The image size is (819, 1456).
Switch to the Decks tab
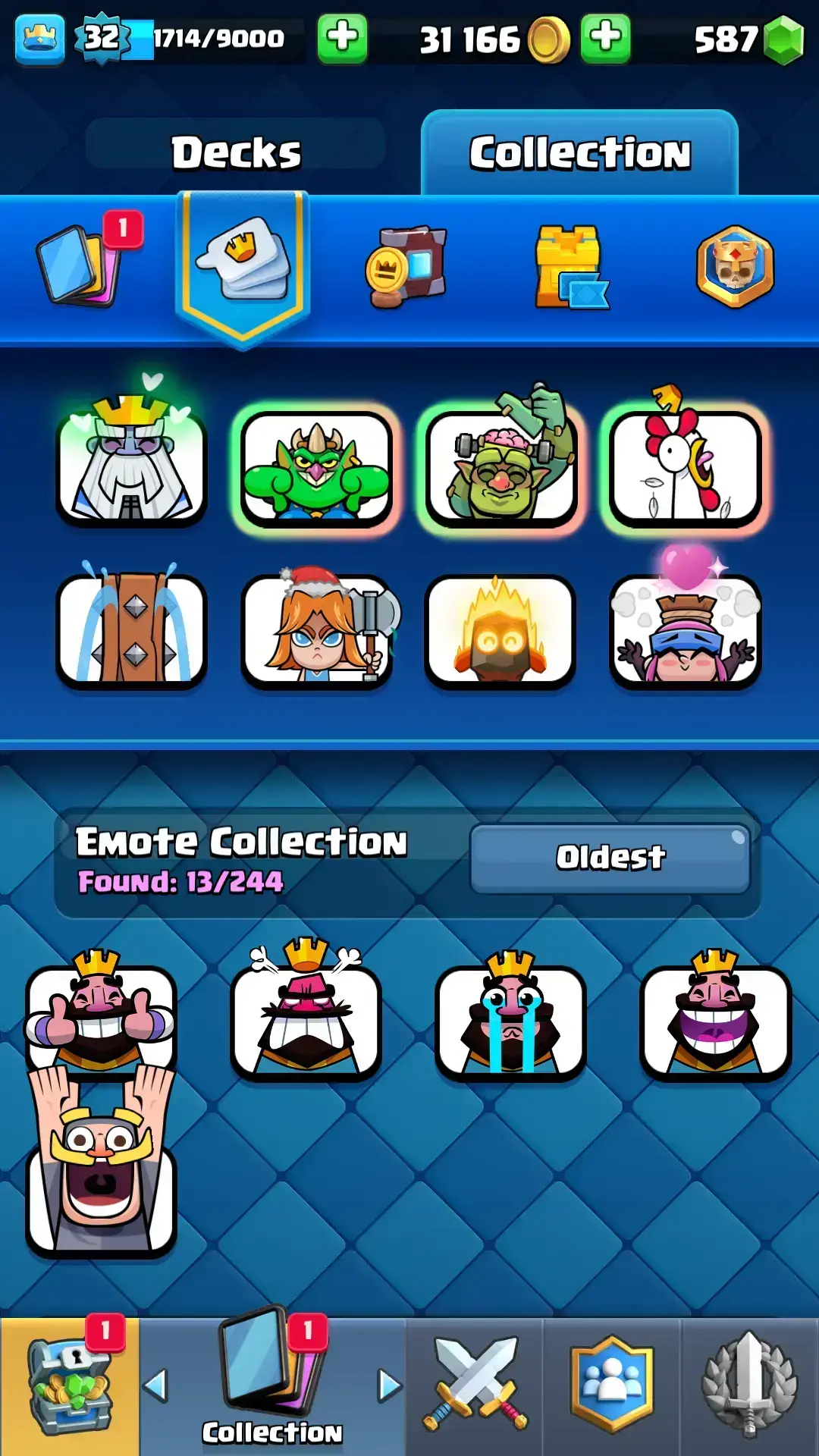pos(236,152)
